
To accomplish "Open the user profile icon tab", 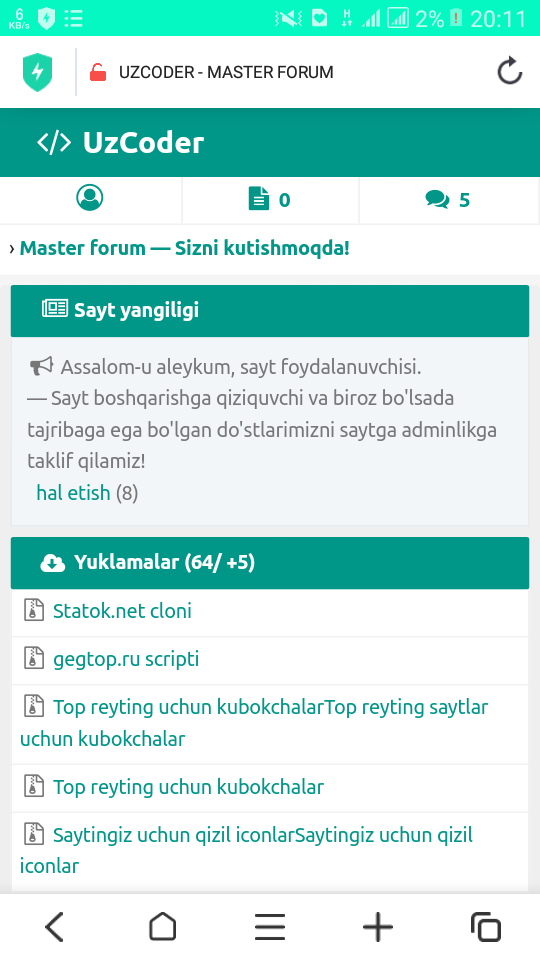I will coord(90,199).
